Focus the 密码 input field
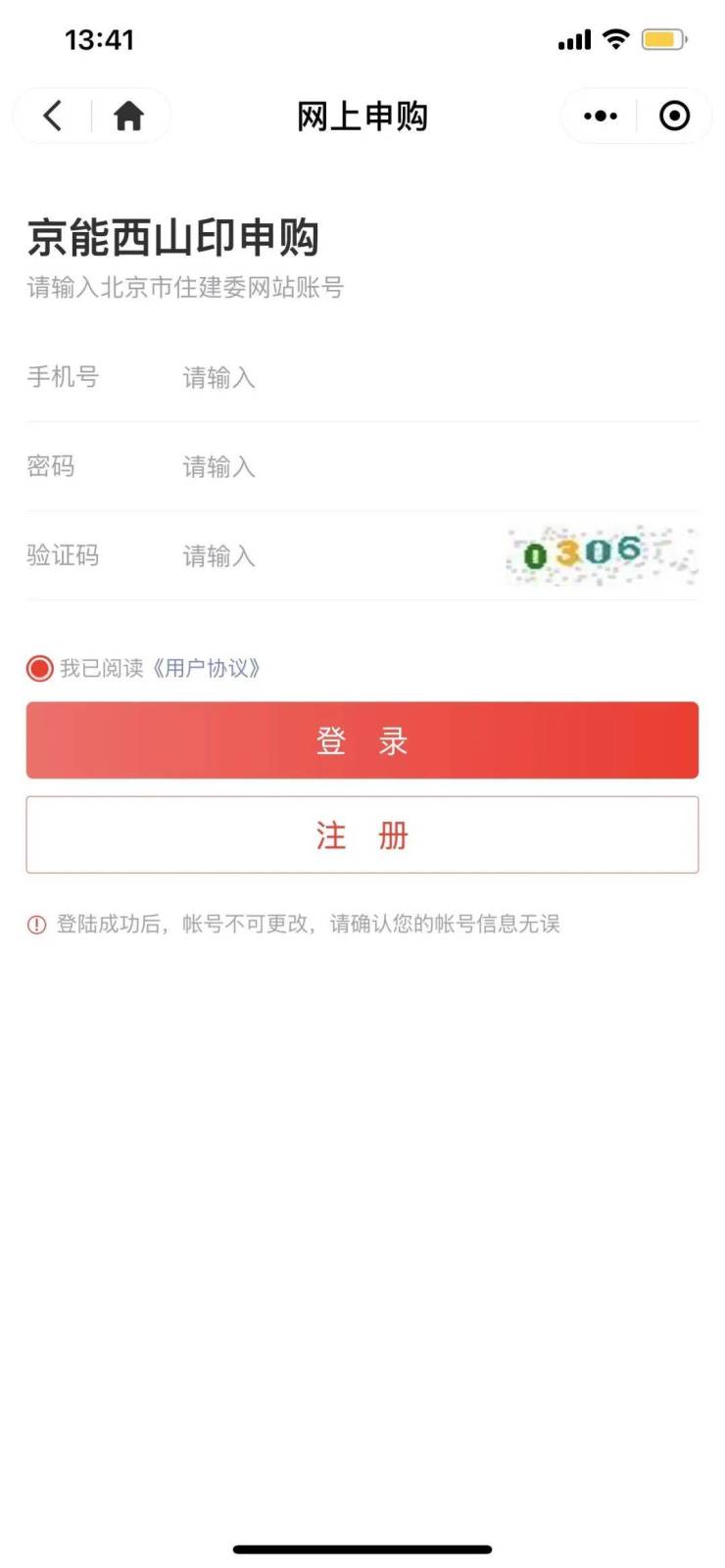This screenshot has width=725, height=1568. coord(392,466)
